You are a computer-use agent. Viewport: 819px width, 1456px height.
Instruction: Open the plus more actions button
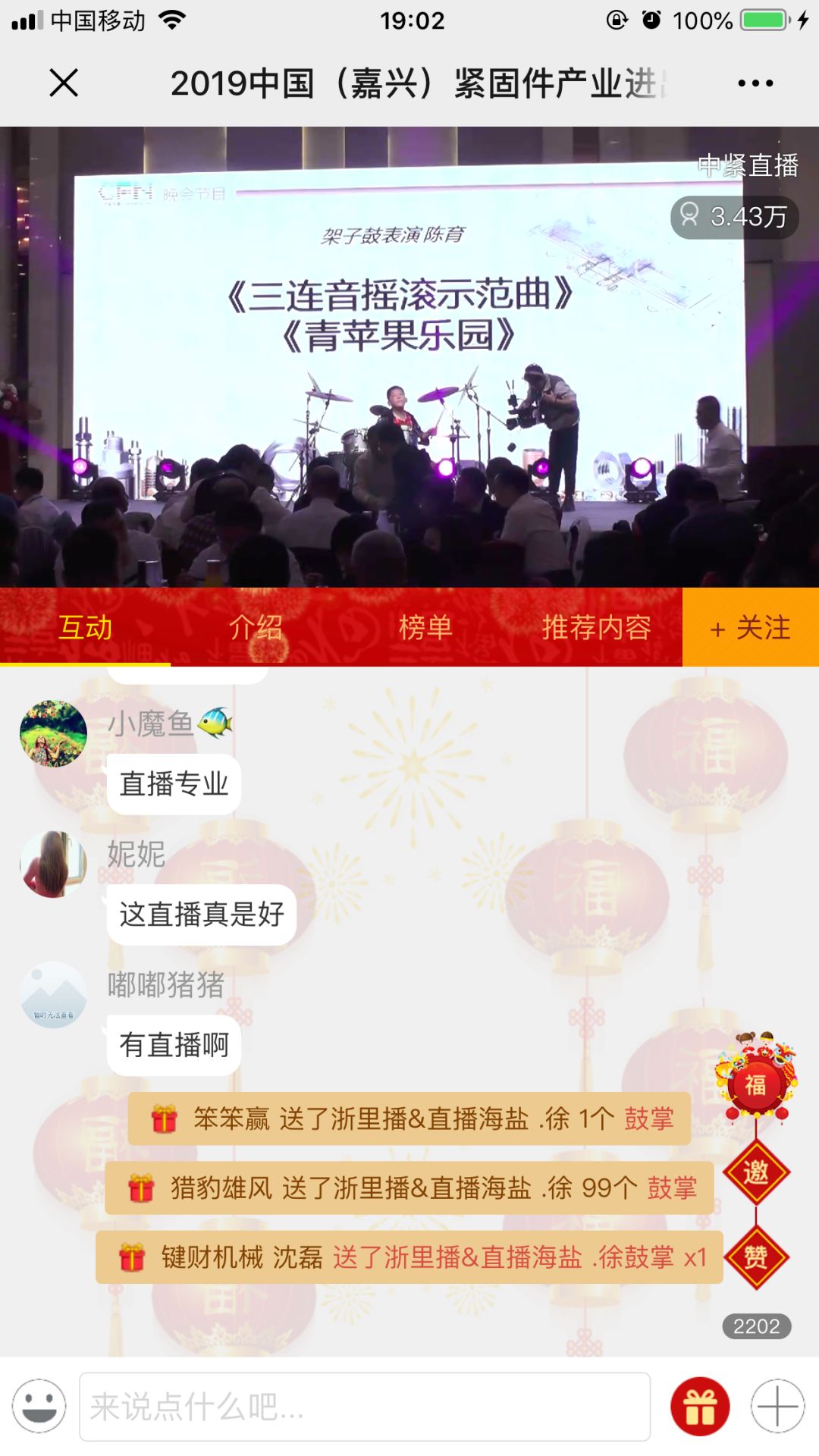click(x=777, y=1407)
